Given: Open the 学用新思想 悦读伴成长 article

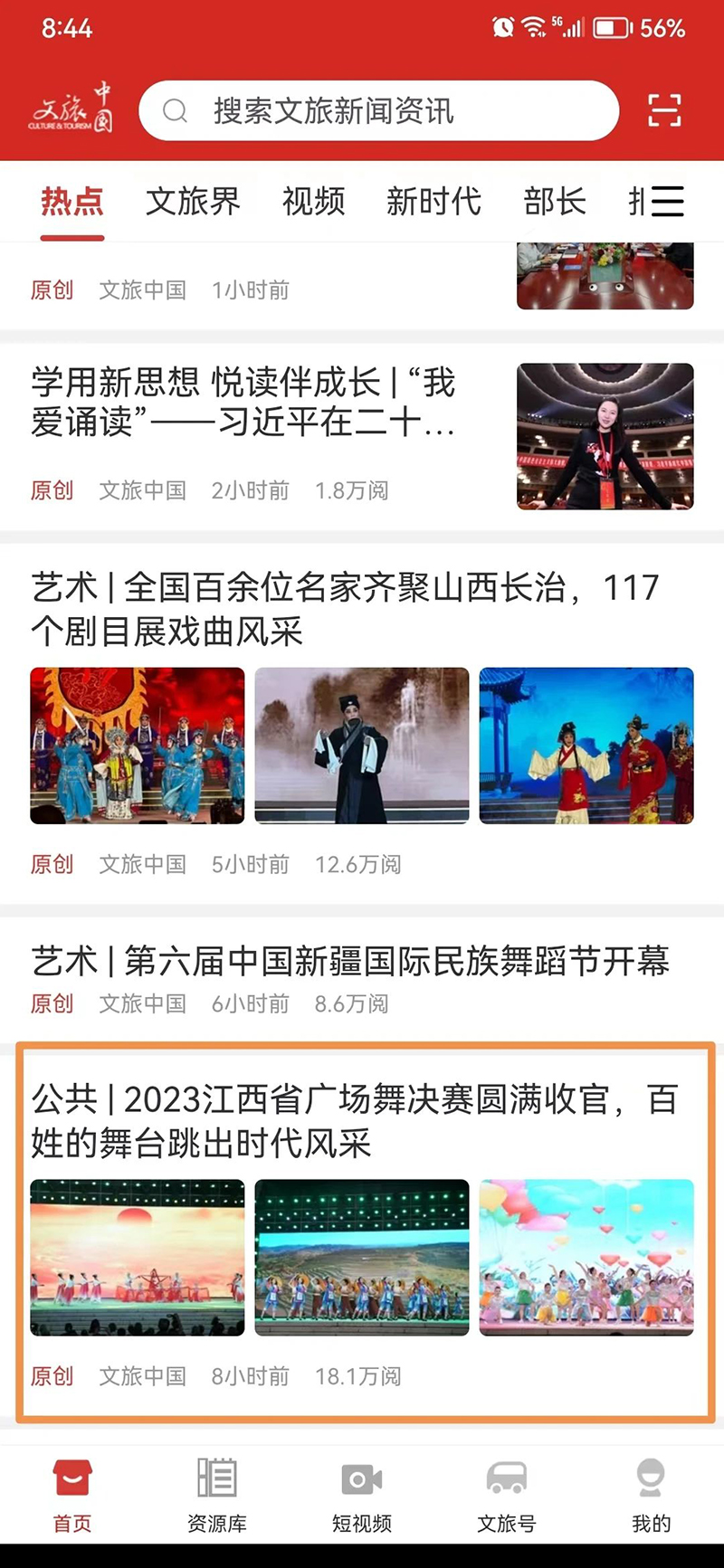Looking at the screenshot, I should [x=243, y=404].
